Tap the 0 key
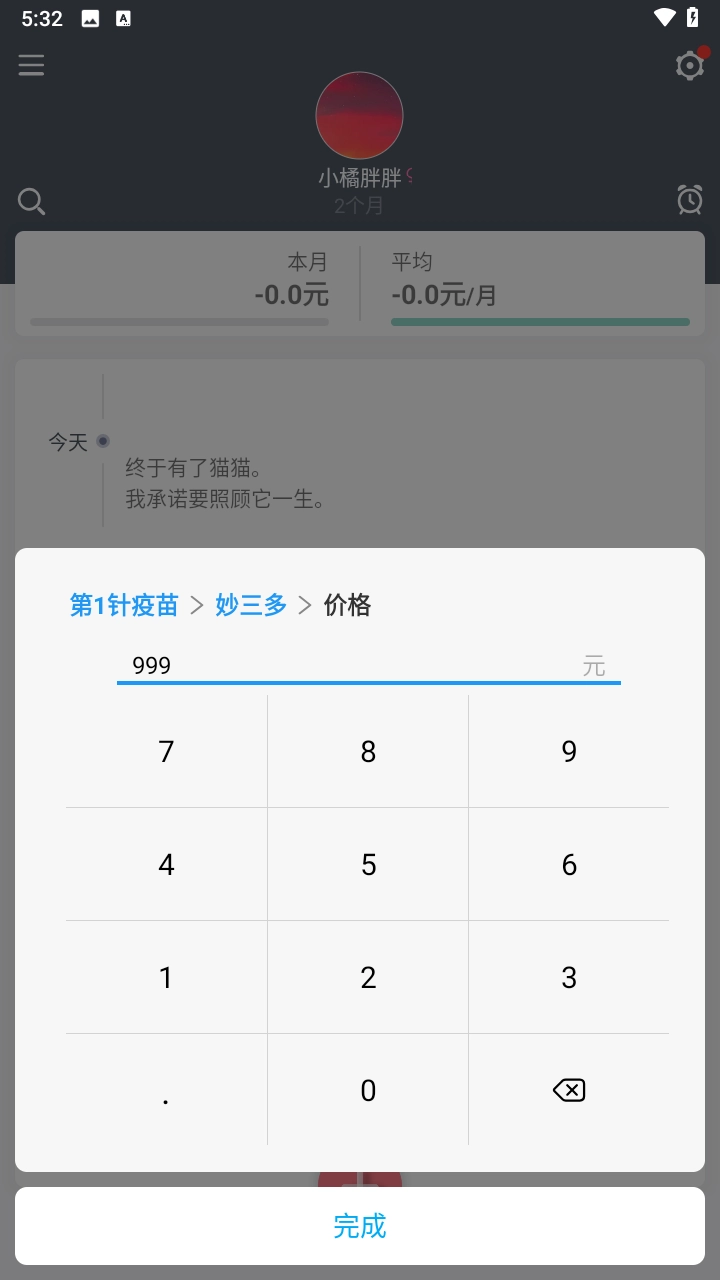 click(368, 1091)
